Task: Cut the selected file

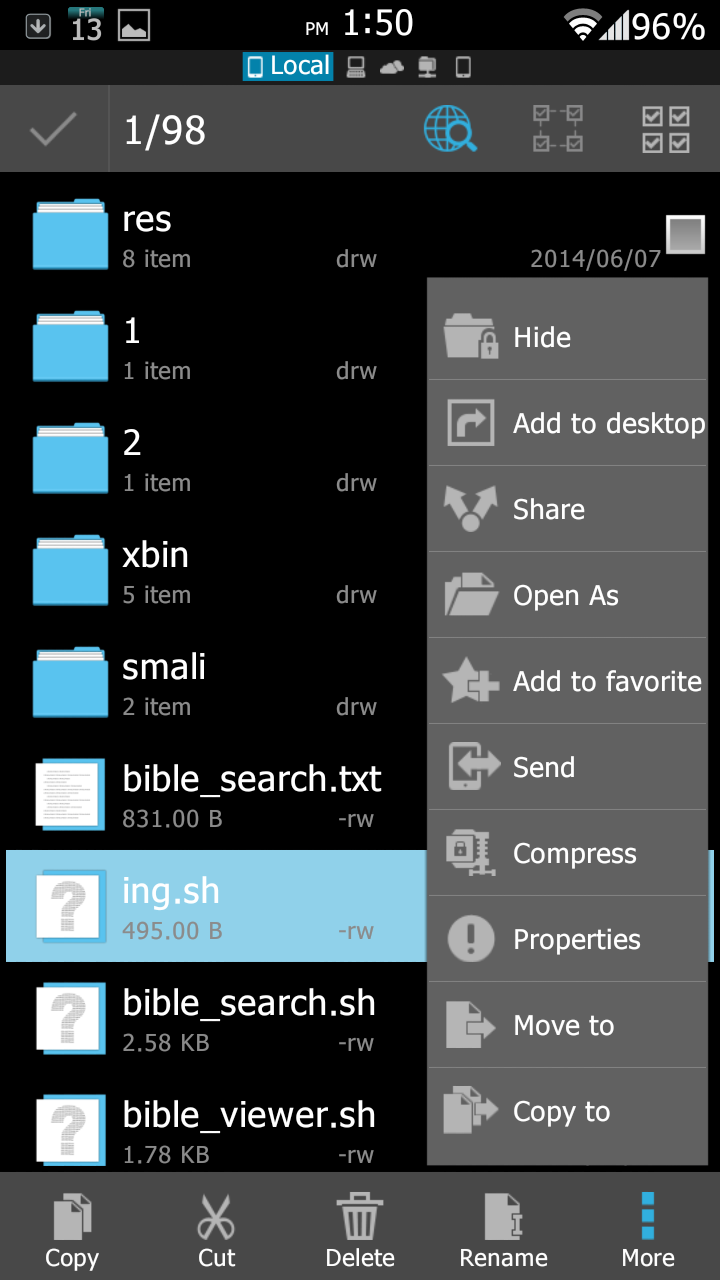Action: [x=216, y=1228]
